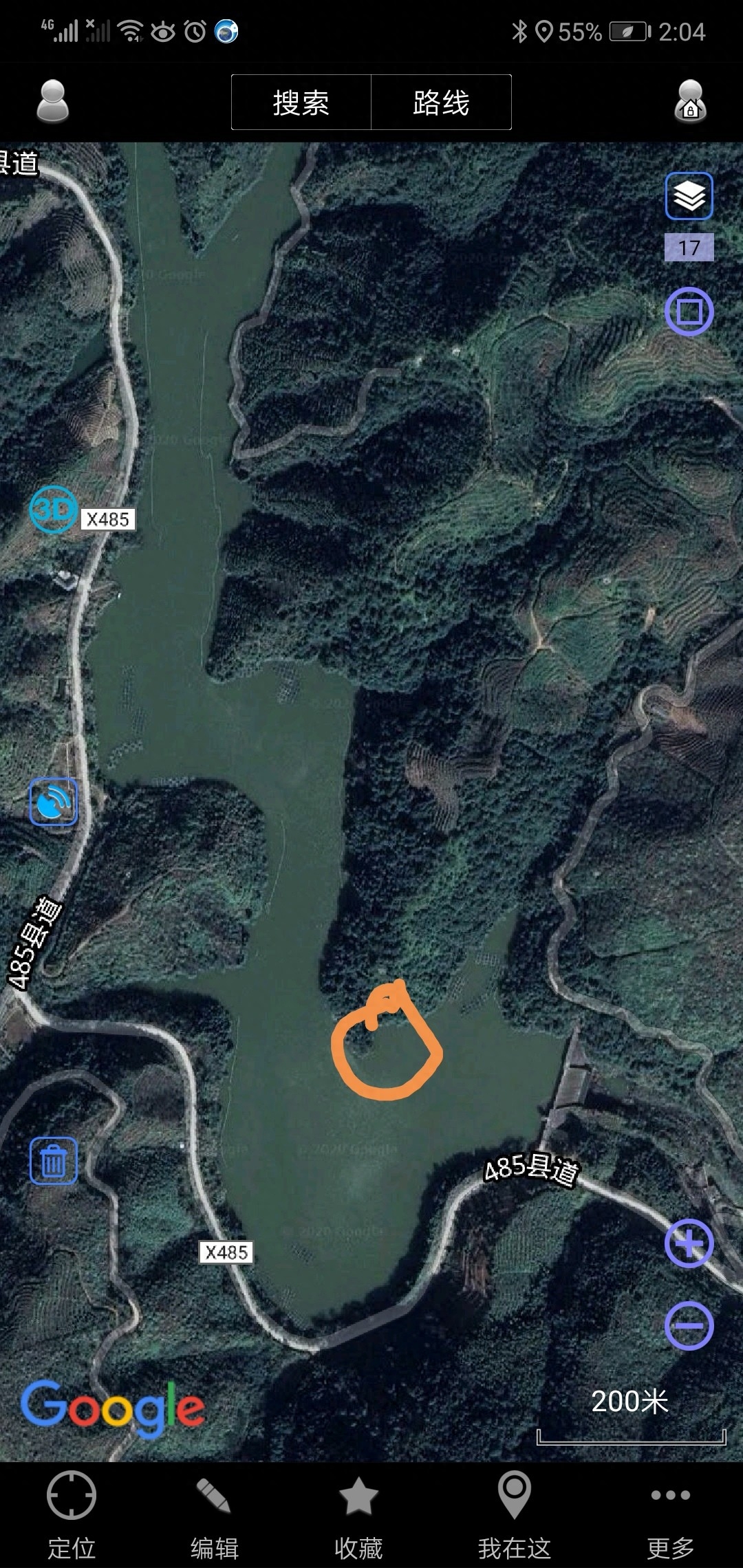
Task: Zoom out with the minus button
Action: click(689, 1326)
